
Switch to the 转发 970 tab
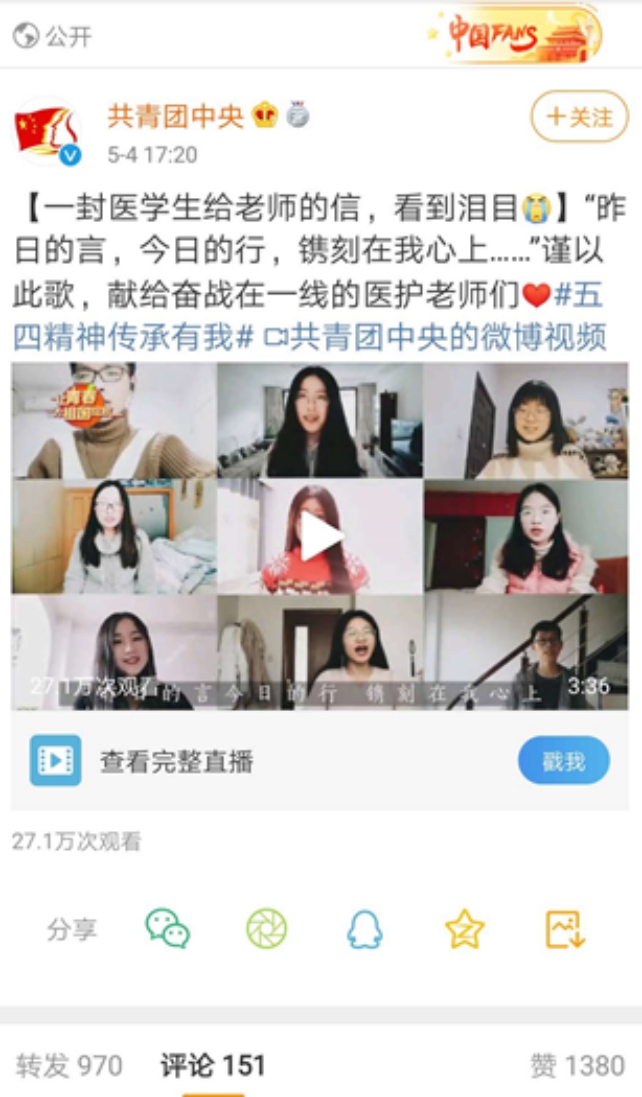[69, 1066]
